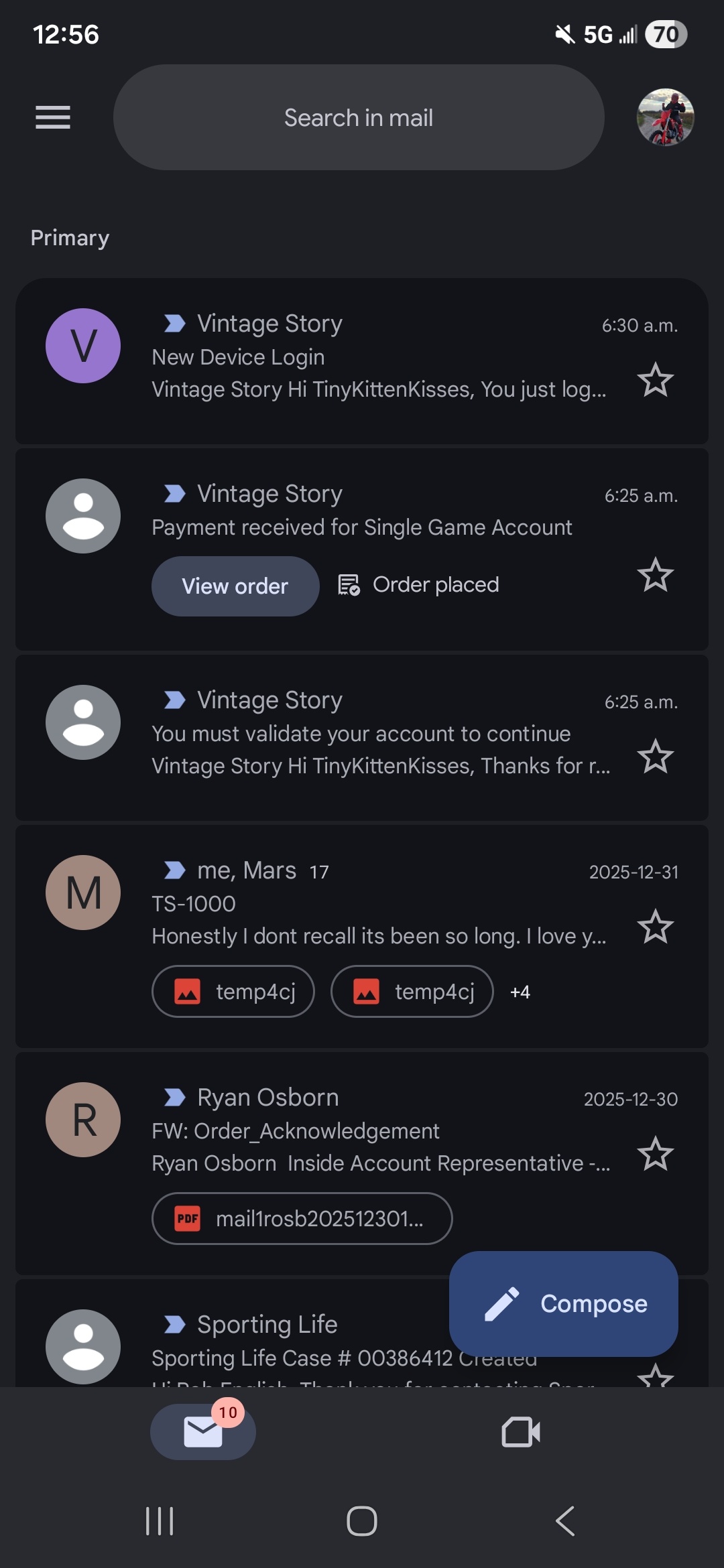The image size is (724, 1568).
Task: Tap the View order button
Action: coord(235,586)
